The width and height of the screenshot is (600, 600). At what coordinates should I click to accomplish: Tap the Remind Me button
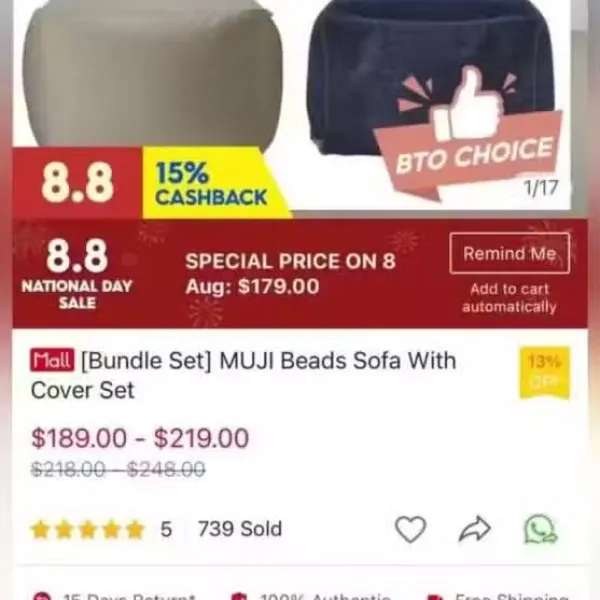coord(509,254)
